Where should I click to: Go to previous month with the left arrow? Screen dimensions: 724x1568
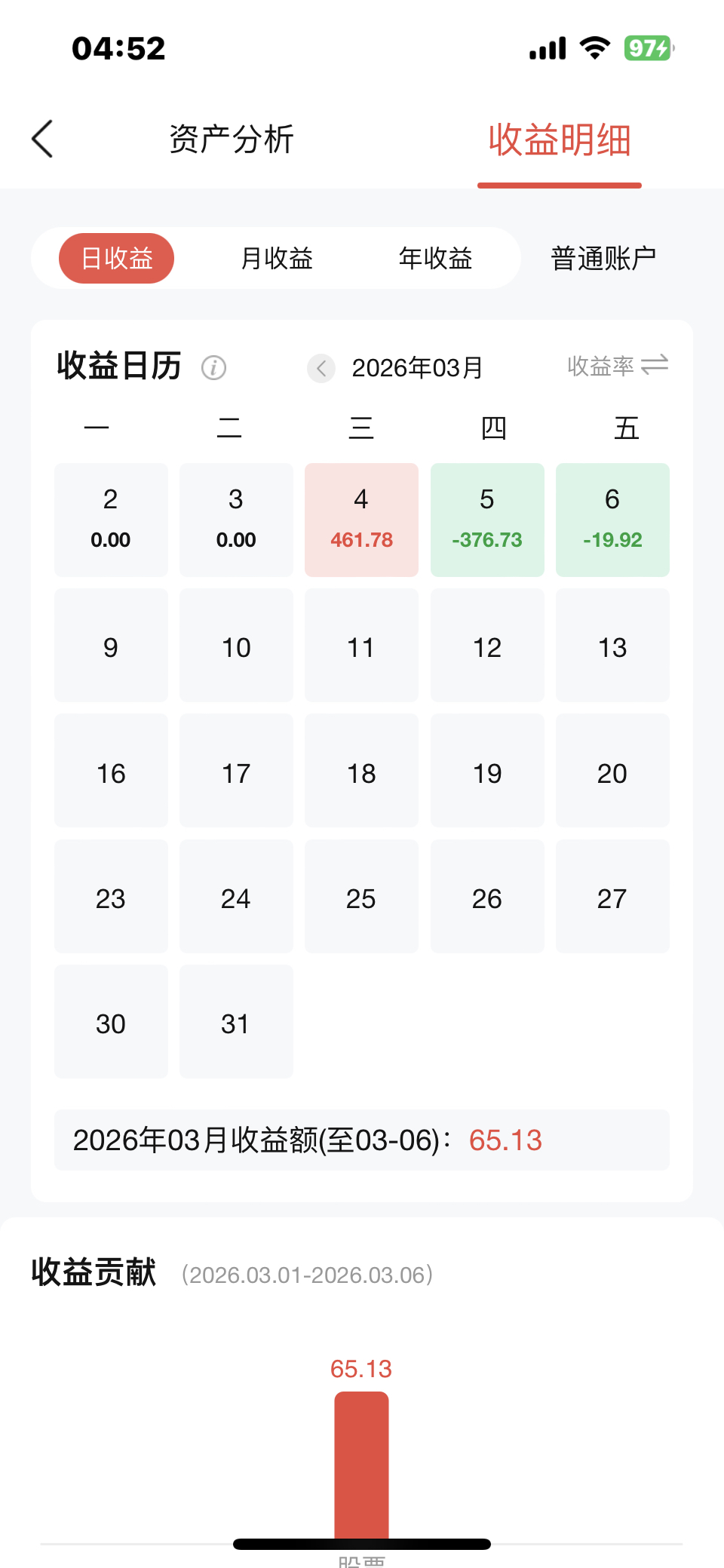pos(321,368)
